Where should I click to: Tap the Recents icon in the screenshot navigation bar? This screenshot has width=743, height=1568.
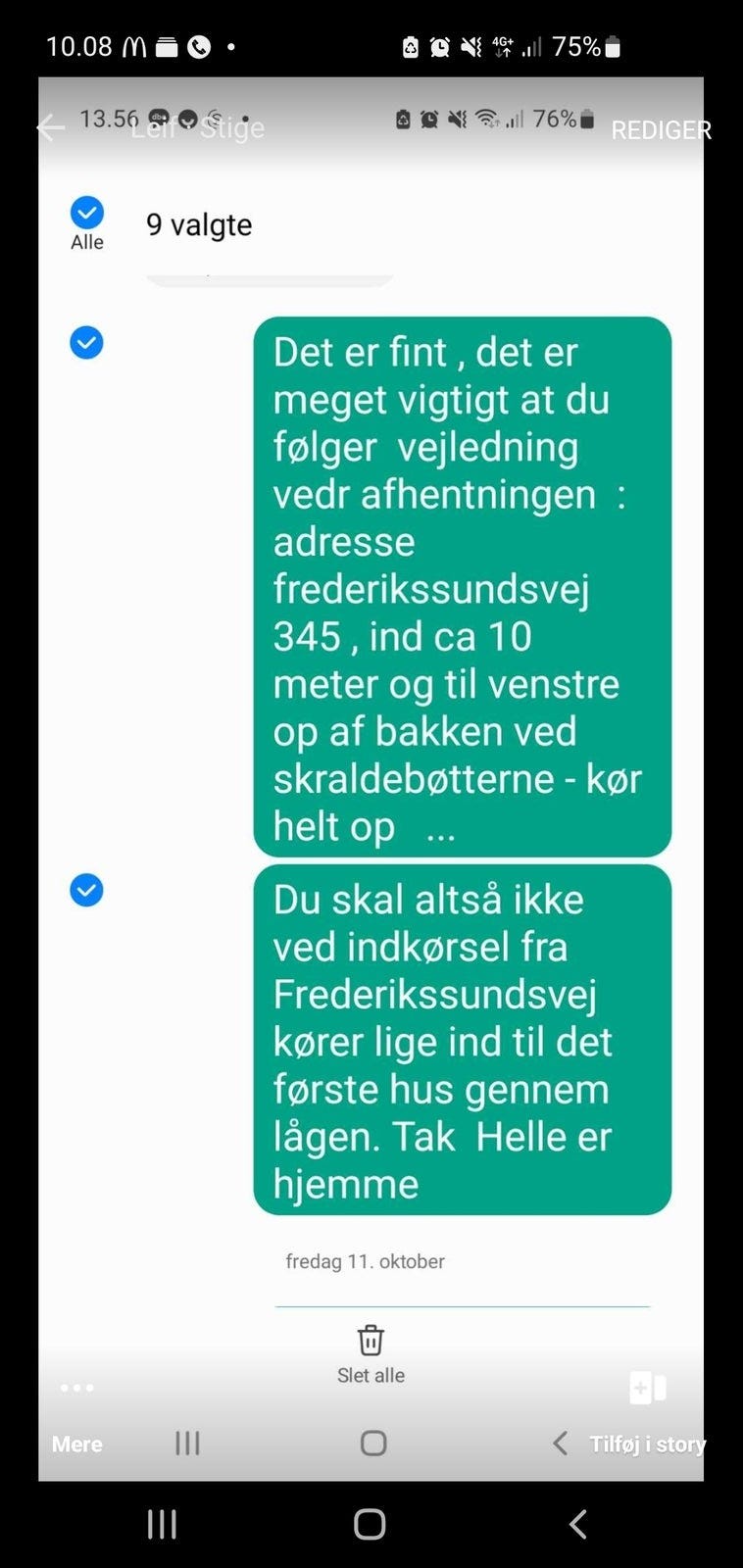tap(186, 1443)
